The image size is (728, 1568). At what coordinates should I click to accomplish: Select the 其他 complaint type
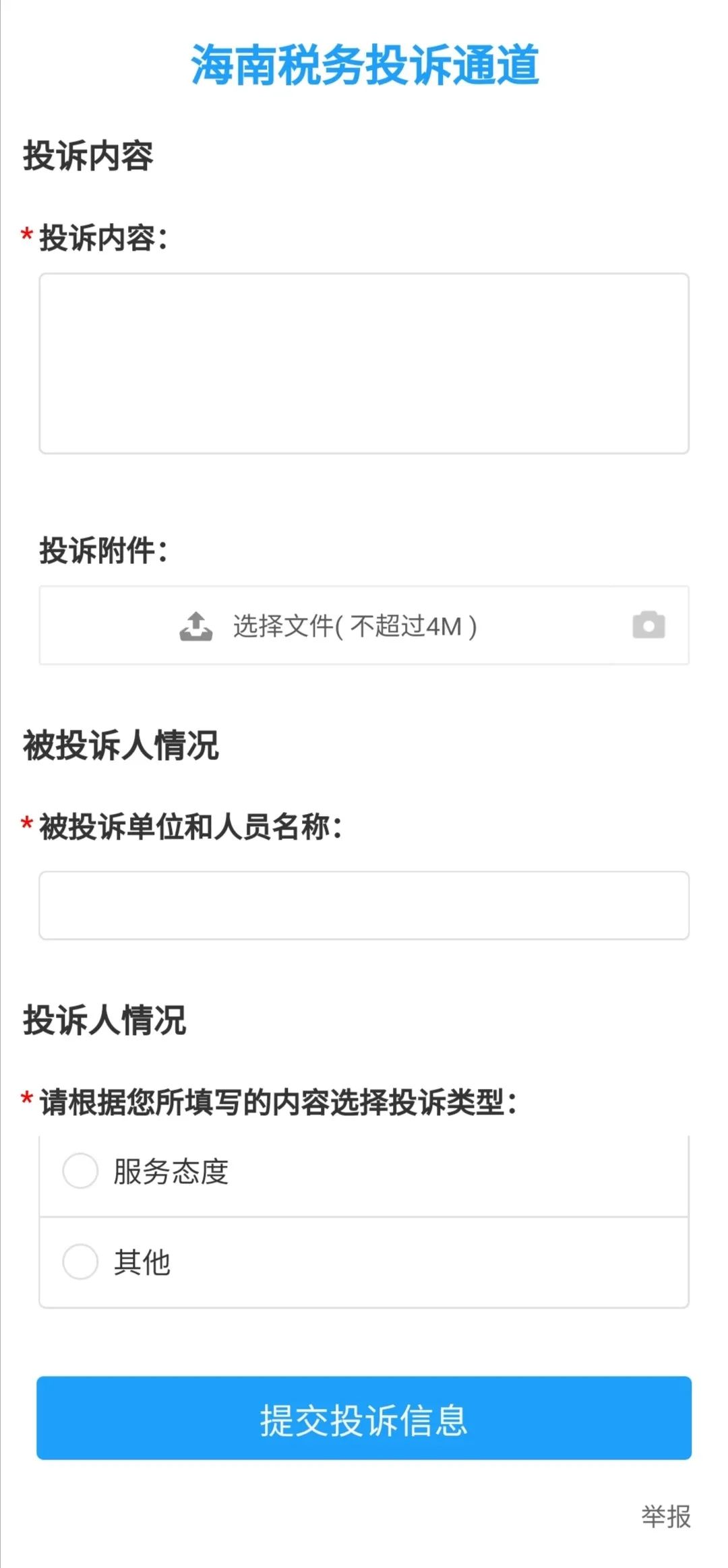click(x=364, y=1262)
